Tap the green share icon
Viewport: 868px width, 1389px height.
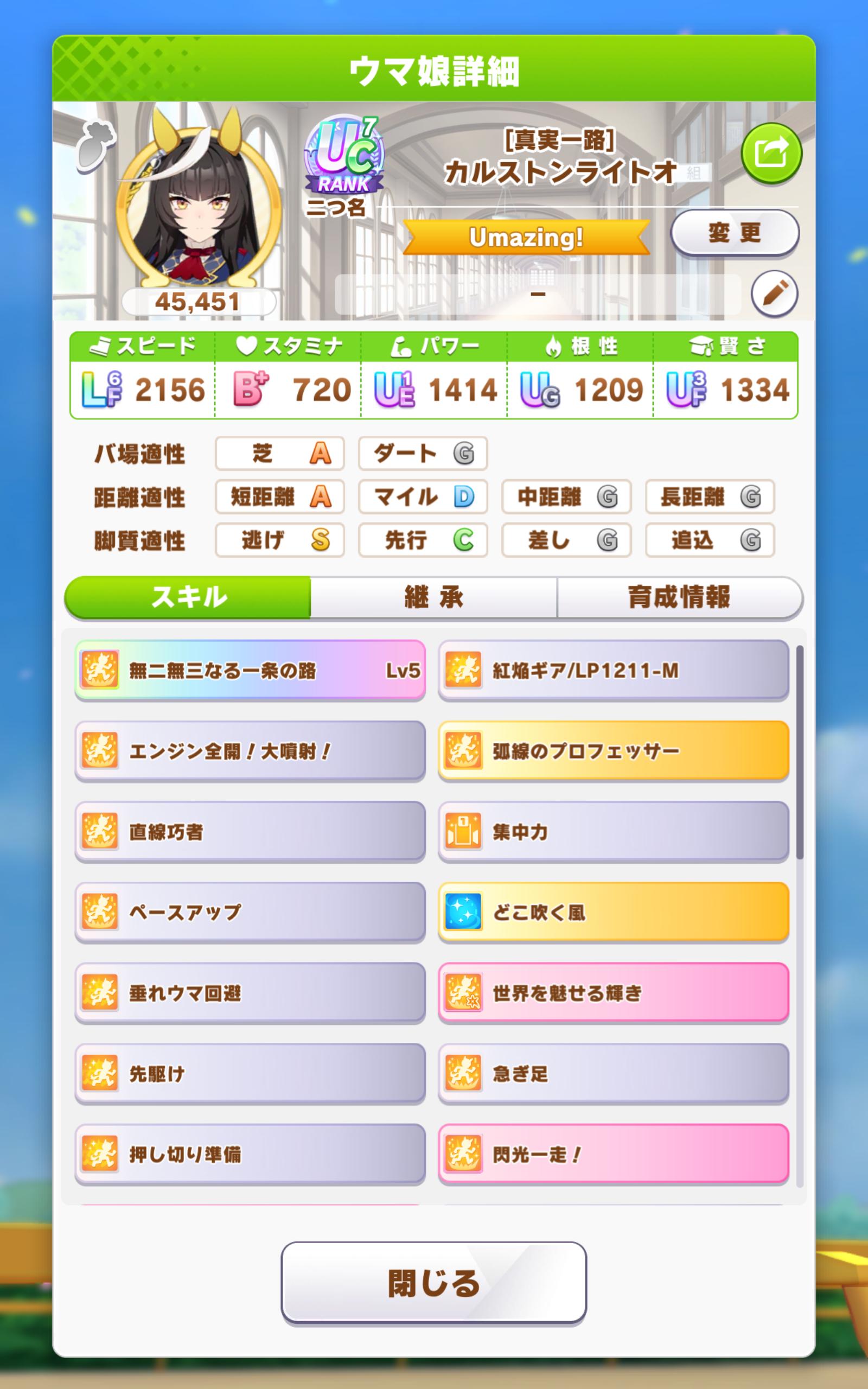tap(771, 152)
